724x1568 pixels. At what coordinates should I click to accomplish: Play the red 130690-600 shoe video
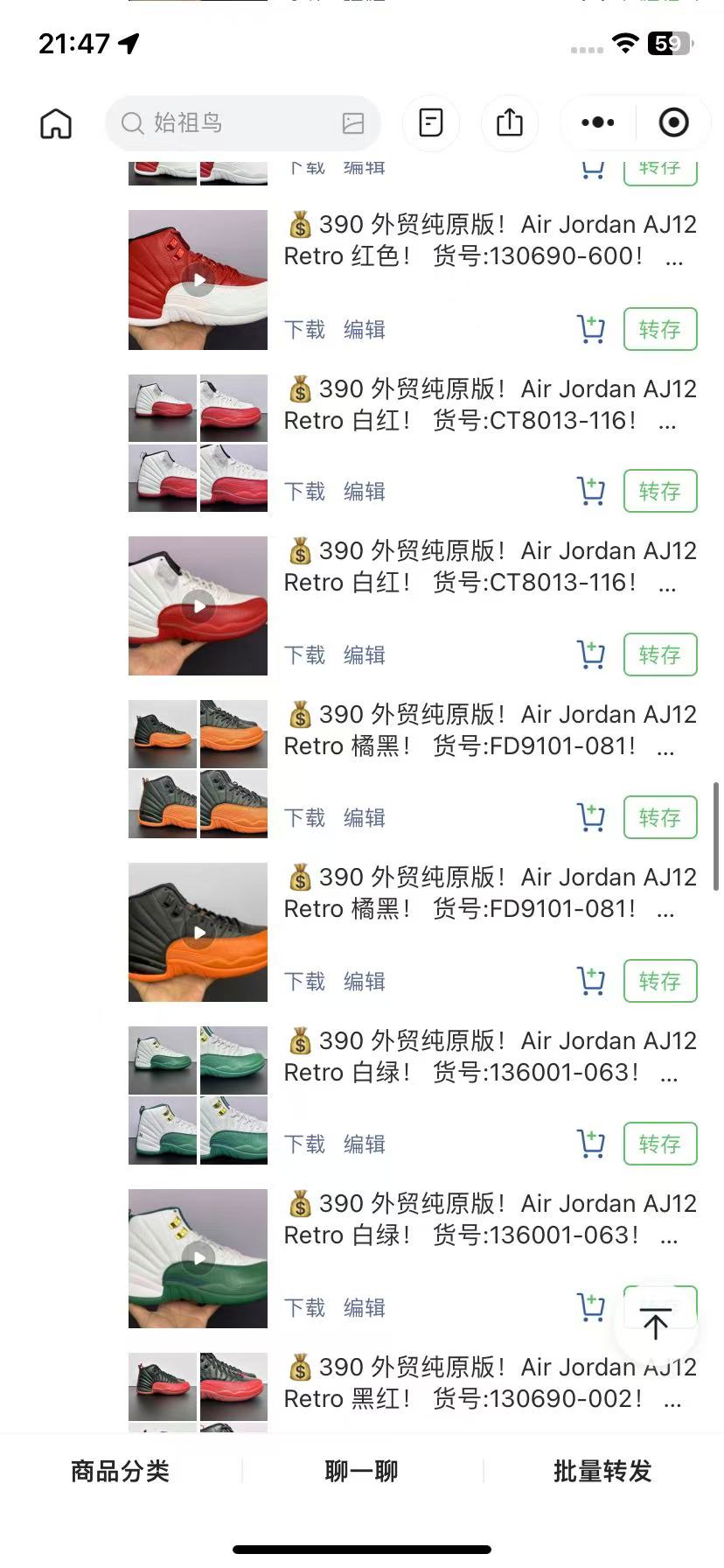[198, 280]
